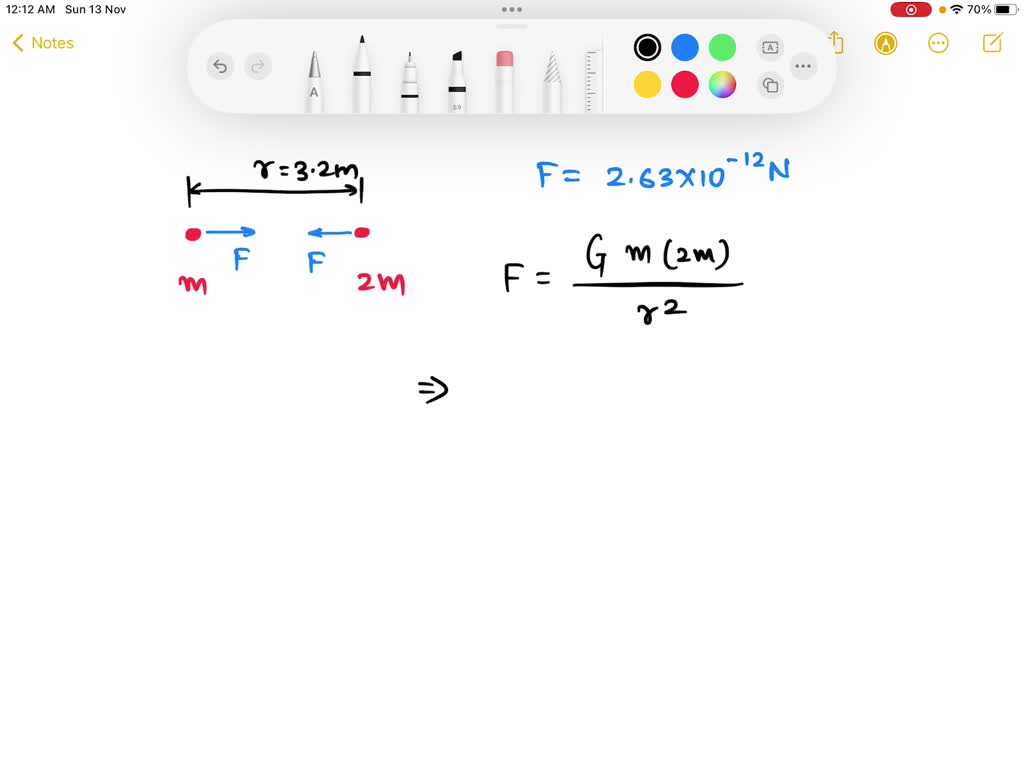Open the markup toolbar's more options
The height and width of the screenshot is (768, 1024).
[x=803, y=67]
